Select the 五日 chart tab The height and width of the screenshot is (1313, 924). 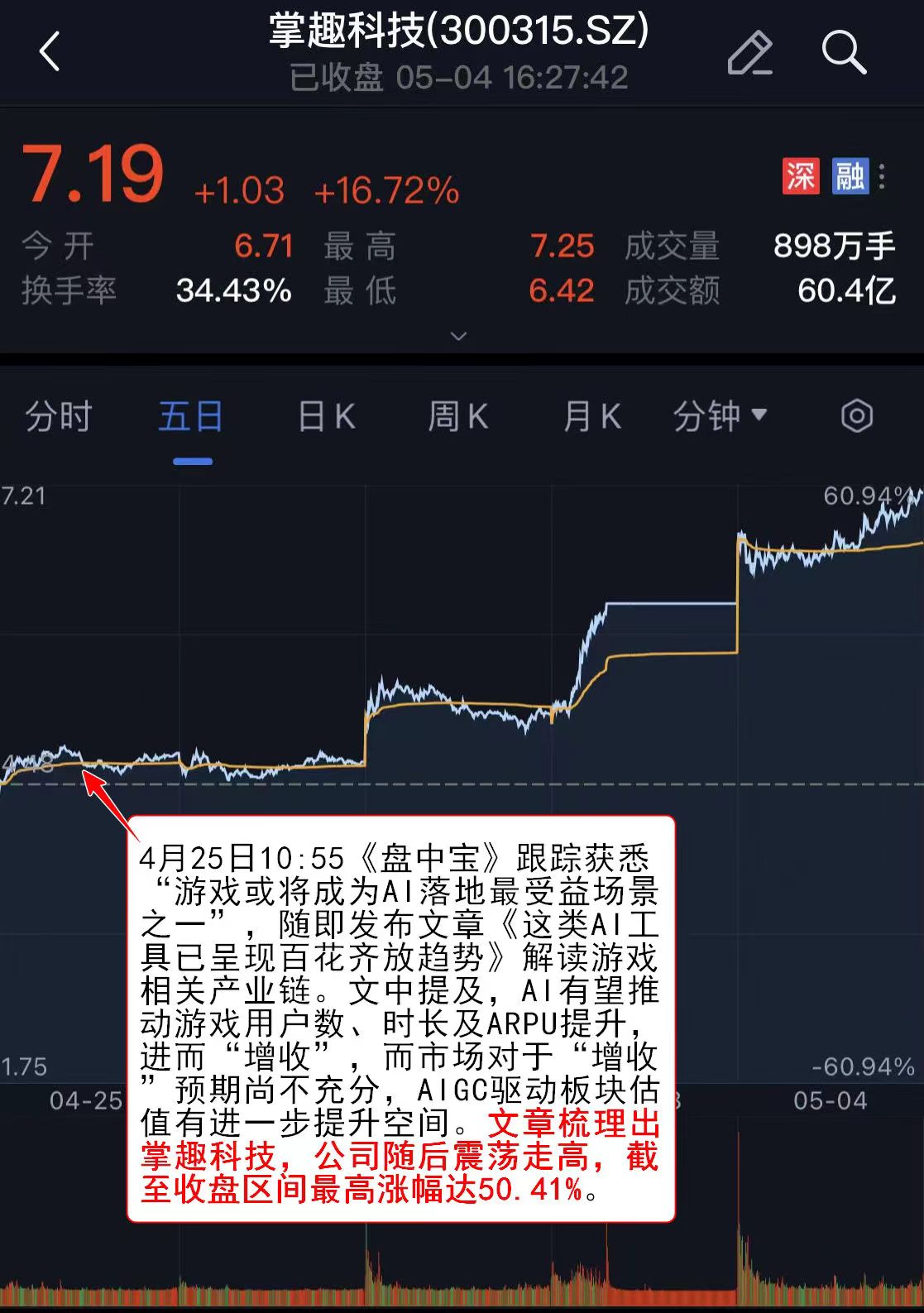[191, 416]
